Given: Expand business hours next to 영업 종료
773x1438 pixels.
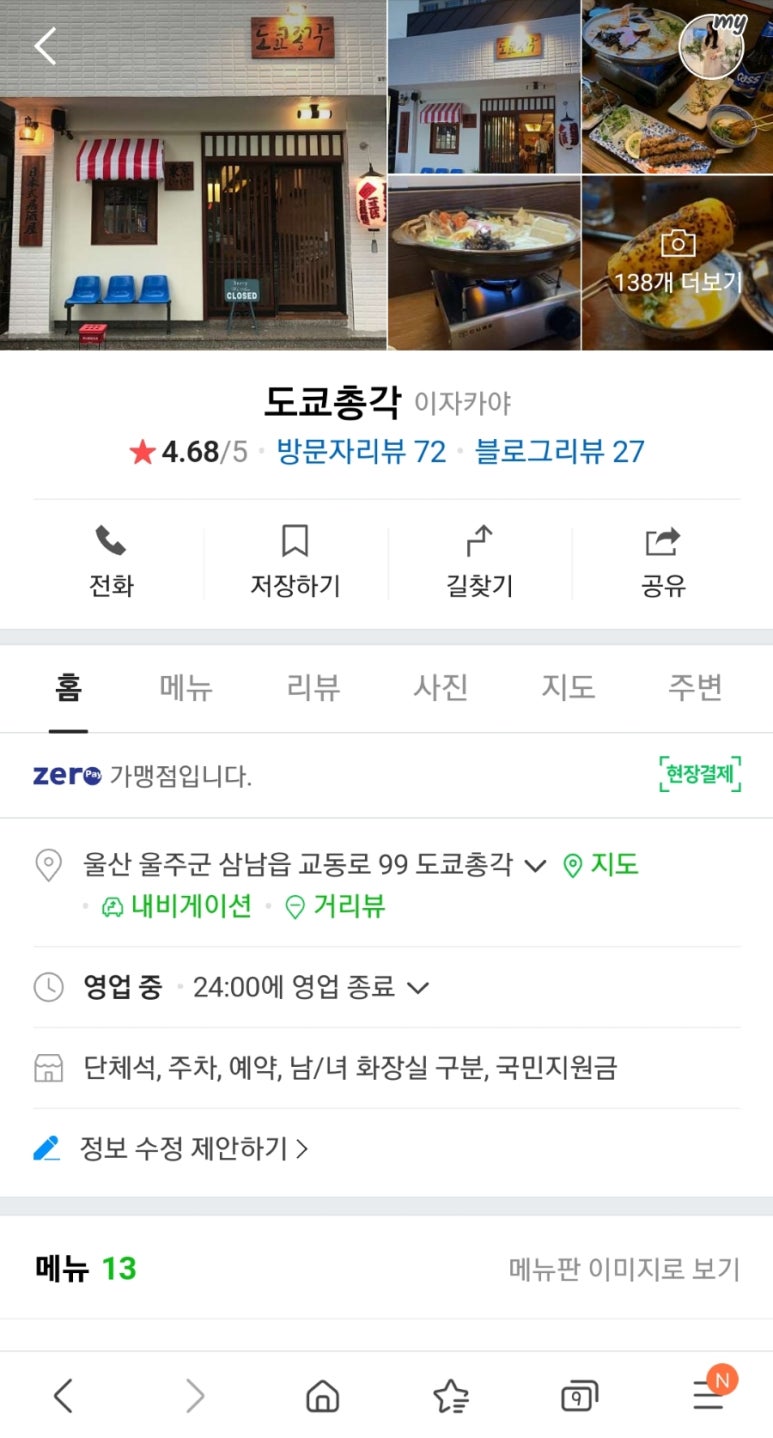Looking at the screenshot, I should coord(419,988).
